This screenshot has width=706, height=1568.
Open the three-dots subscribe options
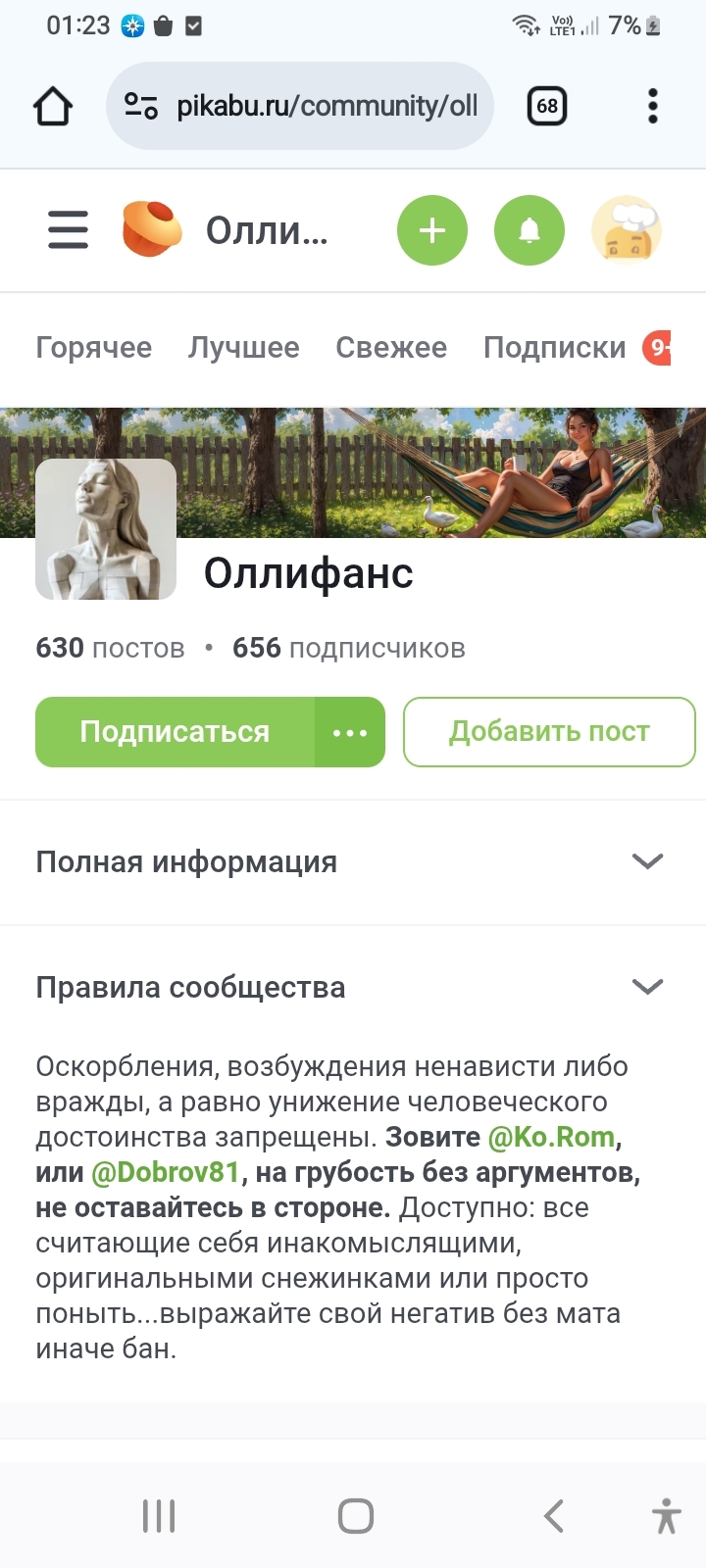click(x=350, y=732)
